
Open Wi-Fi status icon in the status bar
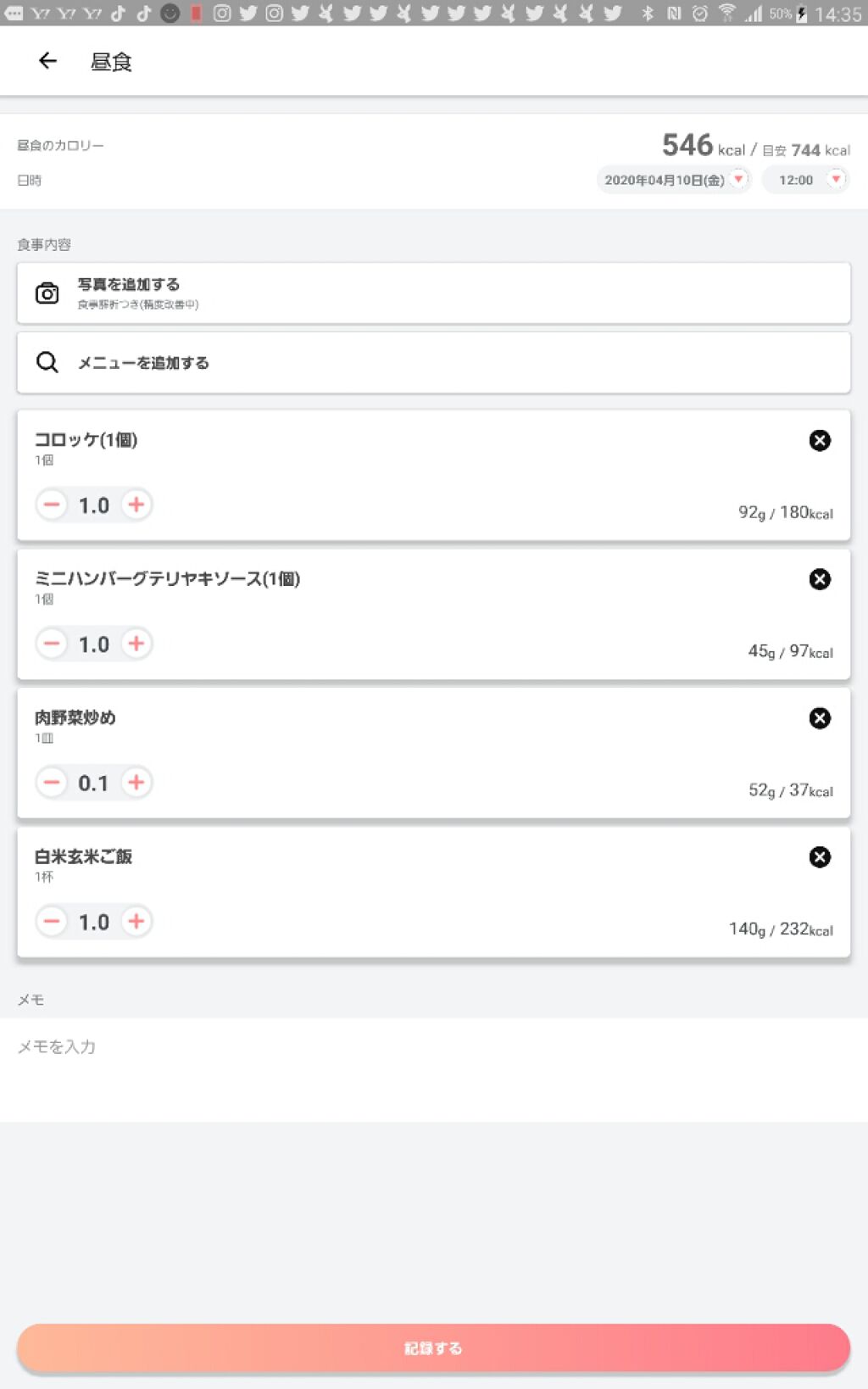(728, 13)
